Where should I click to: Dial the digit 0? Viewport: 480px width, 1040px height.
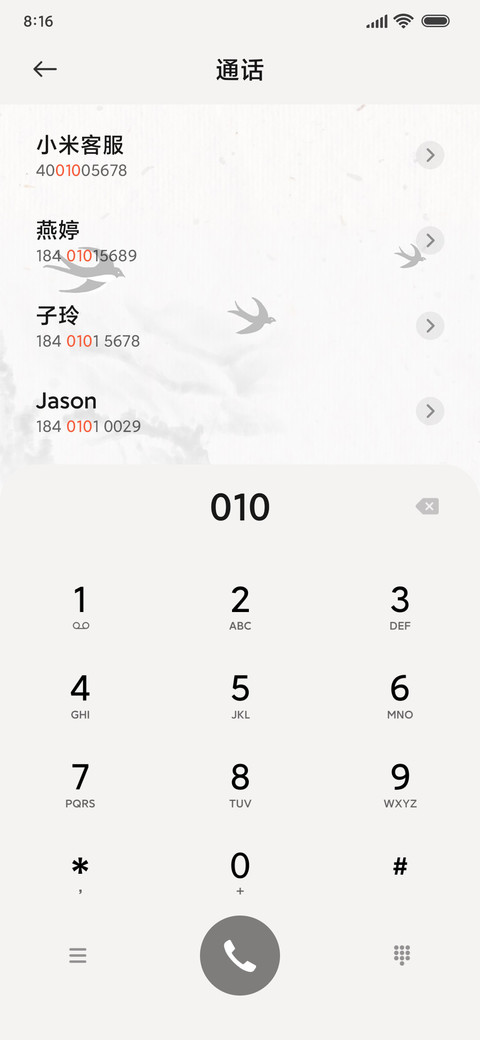(x=240, y=874)
